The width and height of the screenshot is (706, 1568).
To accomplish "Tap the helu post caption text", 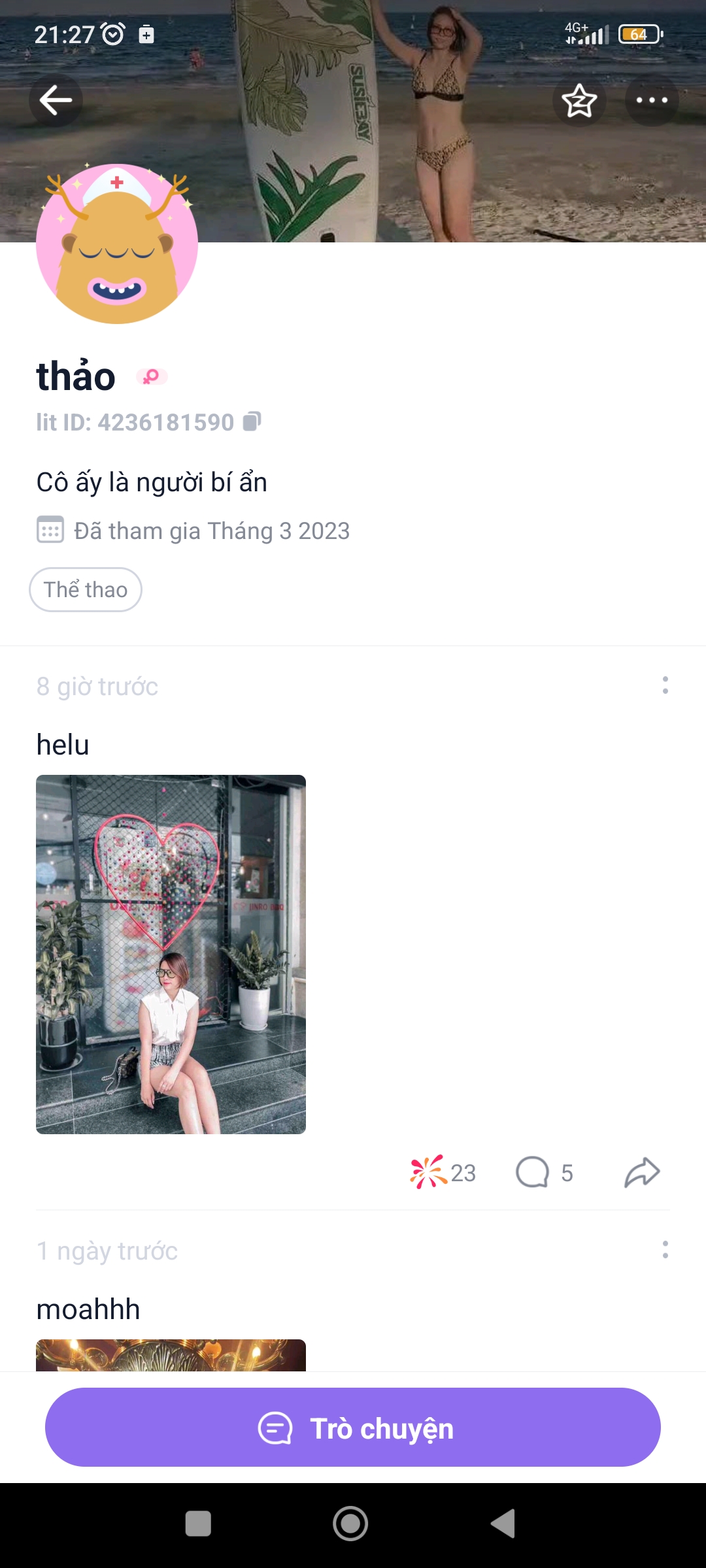I will click(63, 744).
